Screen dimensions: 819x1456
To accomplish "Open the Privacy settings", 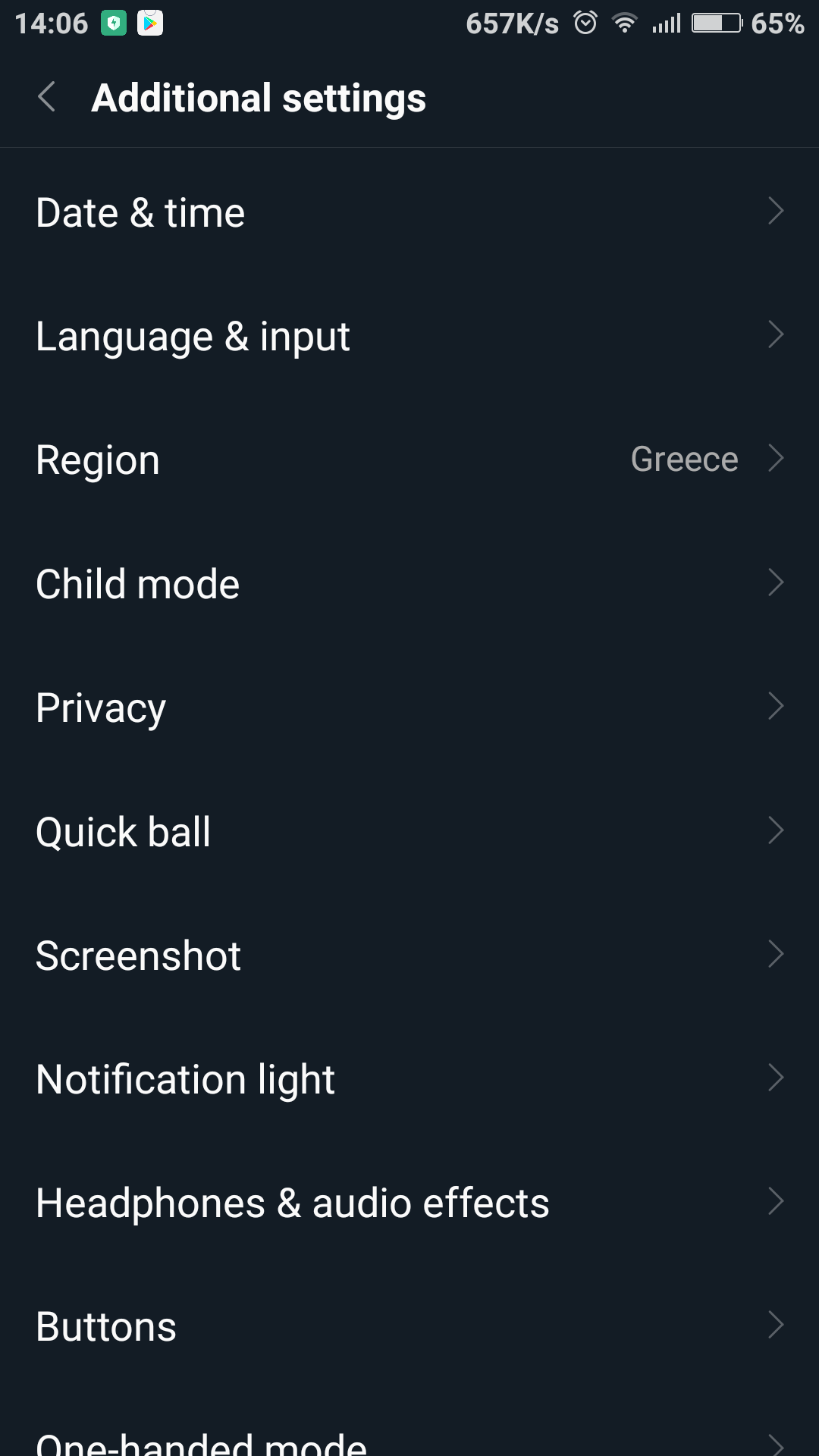I will click(409, 708).
